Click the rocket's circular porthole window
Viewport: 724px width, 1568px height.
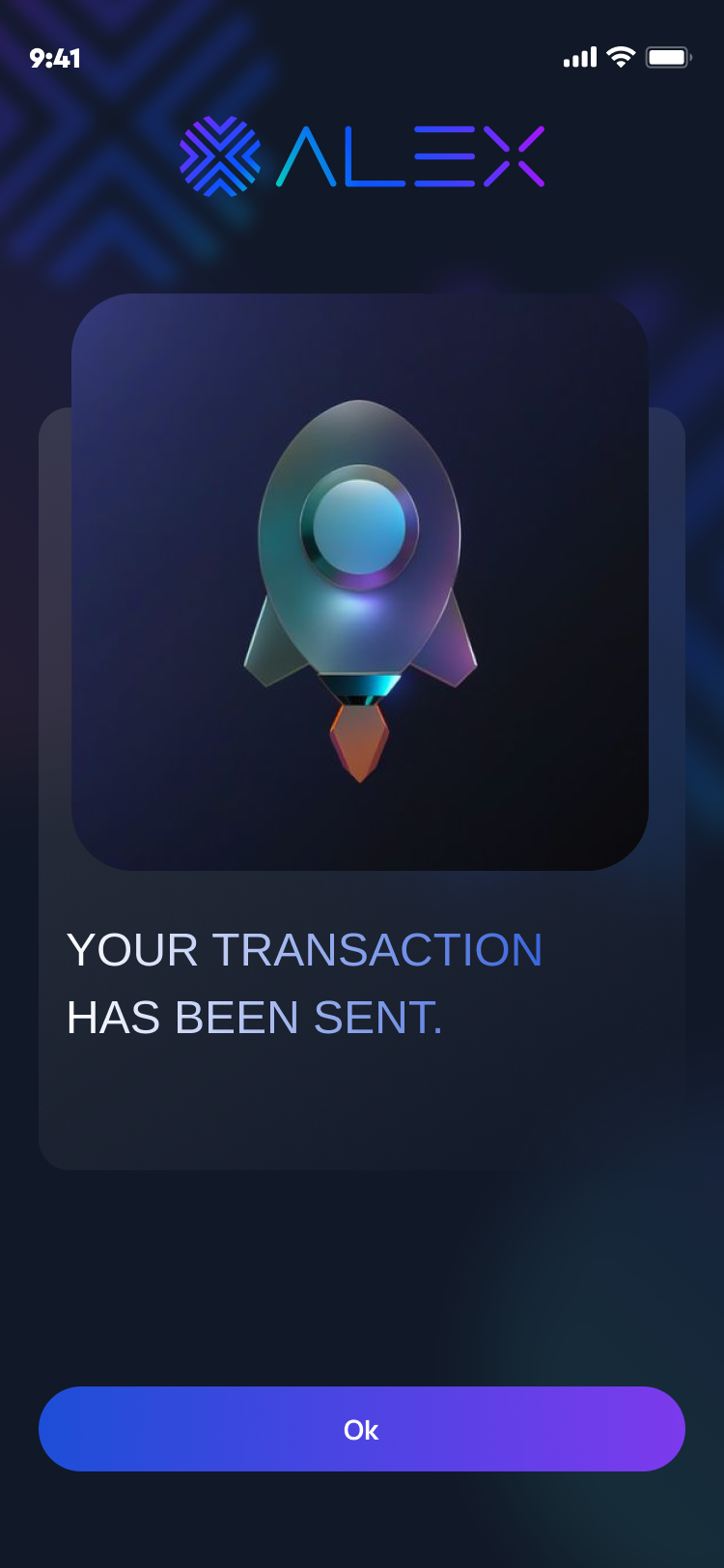(x=359, y=528)
